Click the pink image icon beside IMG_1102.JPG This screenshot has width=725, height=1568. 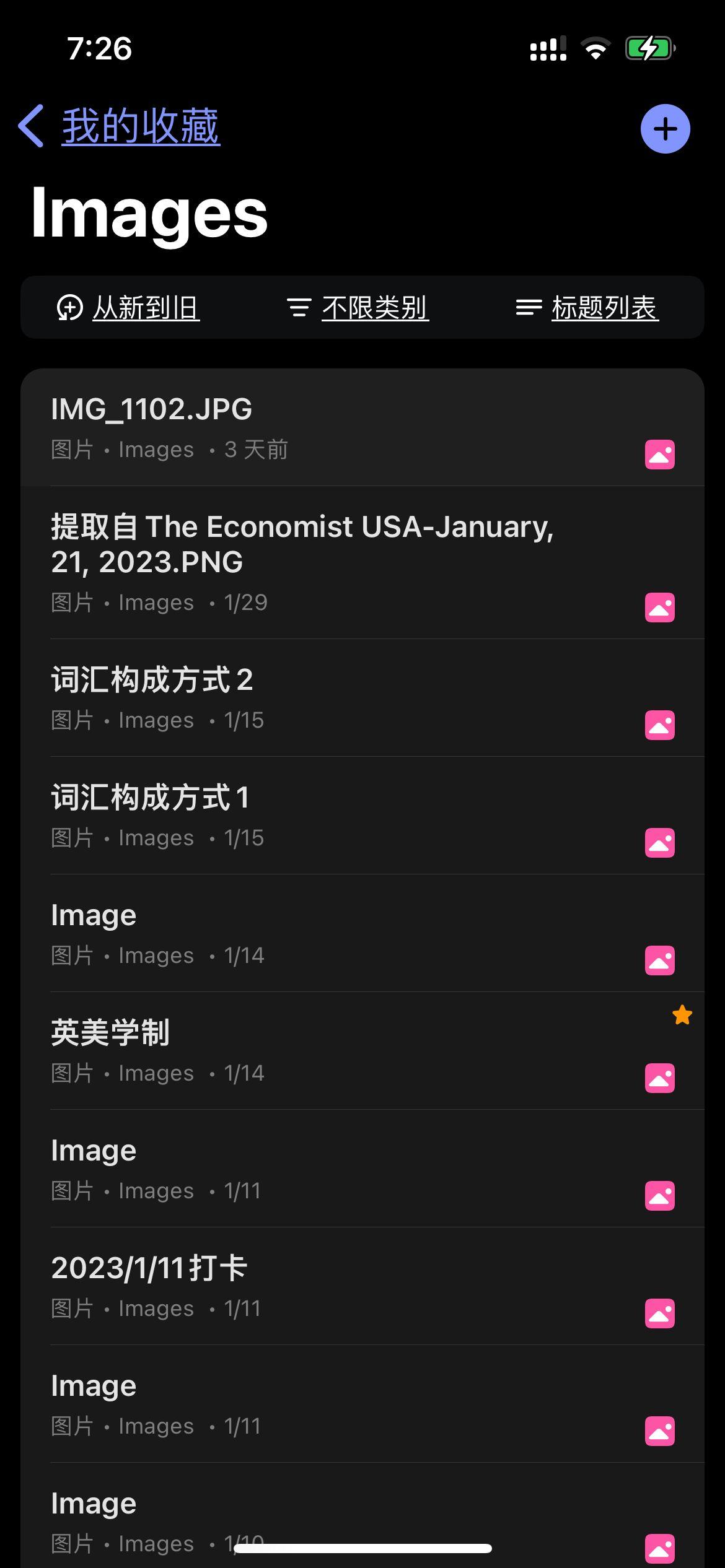pyautogui.click(x=659, y=455)
